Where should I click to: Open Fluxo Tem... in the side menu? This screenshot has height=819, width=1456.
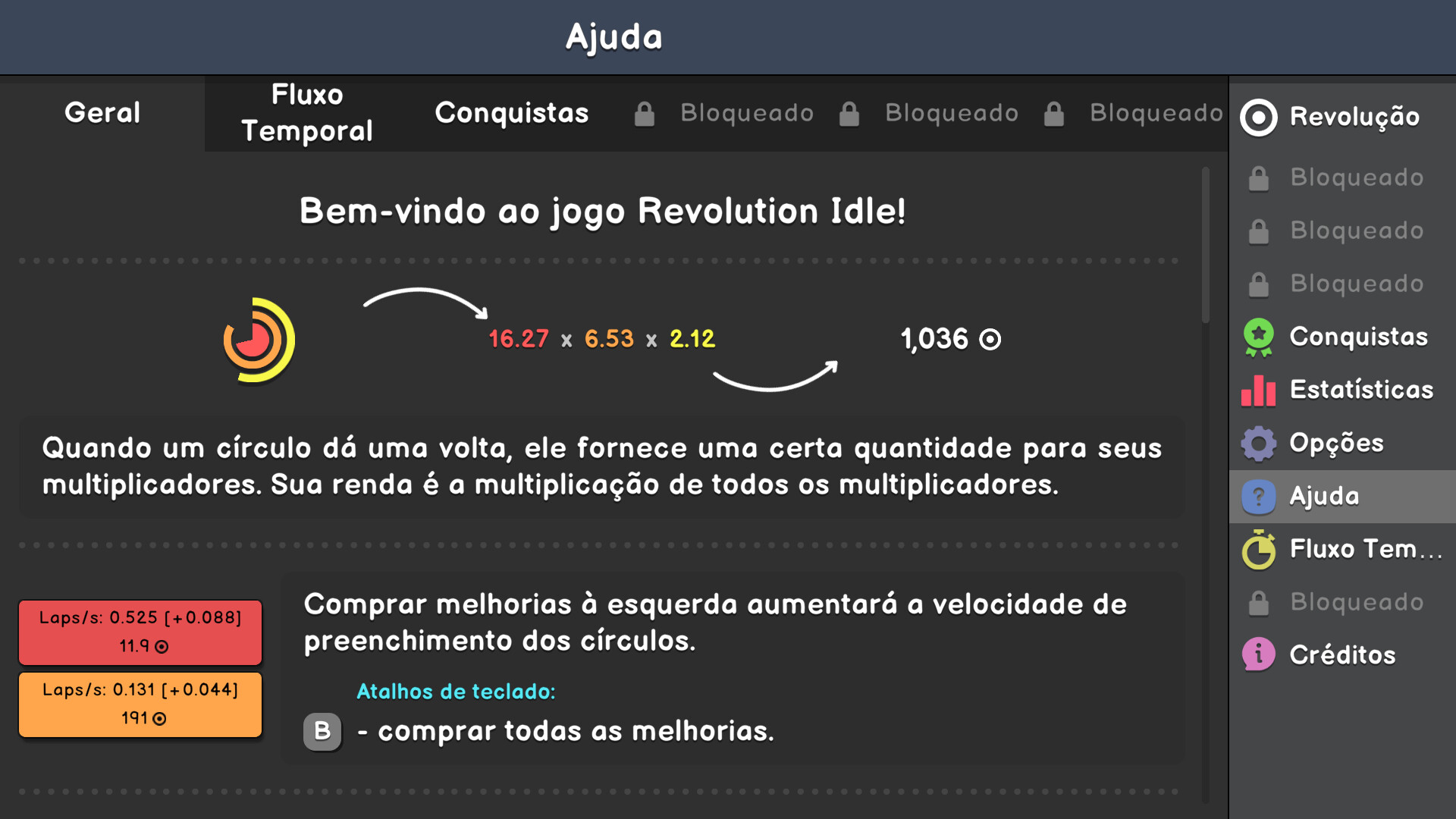tap(1341, 549)
